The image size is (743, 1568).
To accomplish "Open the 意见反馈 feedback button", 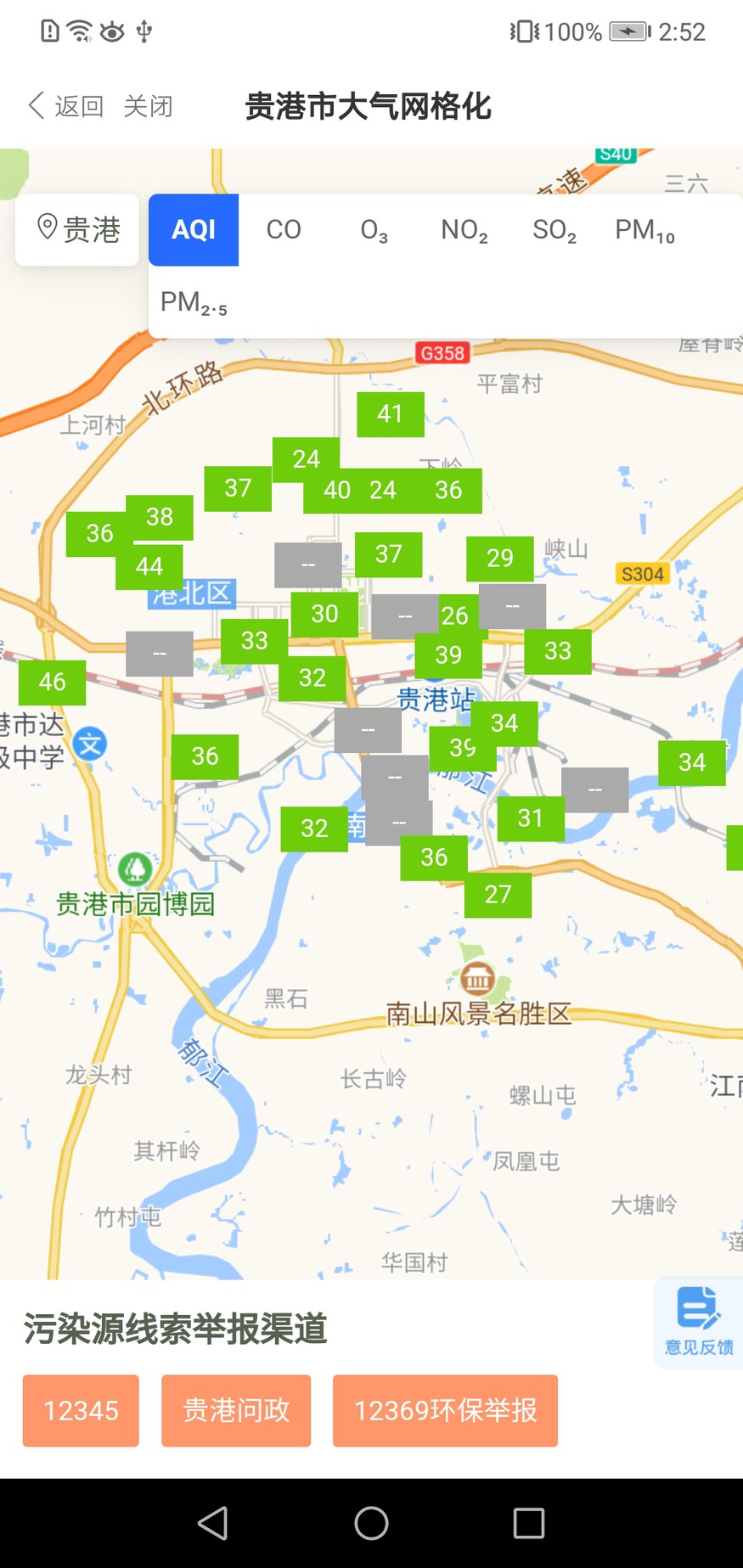I will point(698,1321).
